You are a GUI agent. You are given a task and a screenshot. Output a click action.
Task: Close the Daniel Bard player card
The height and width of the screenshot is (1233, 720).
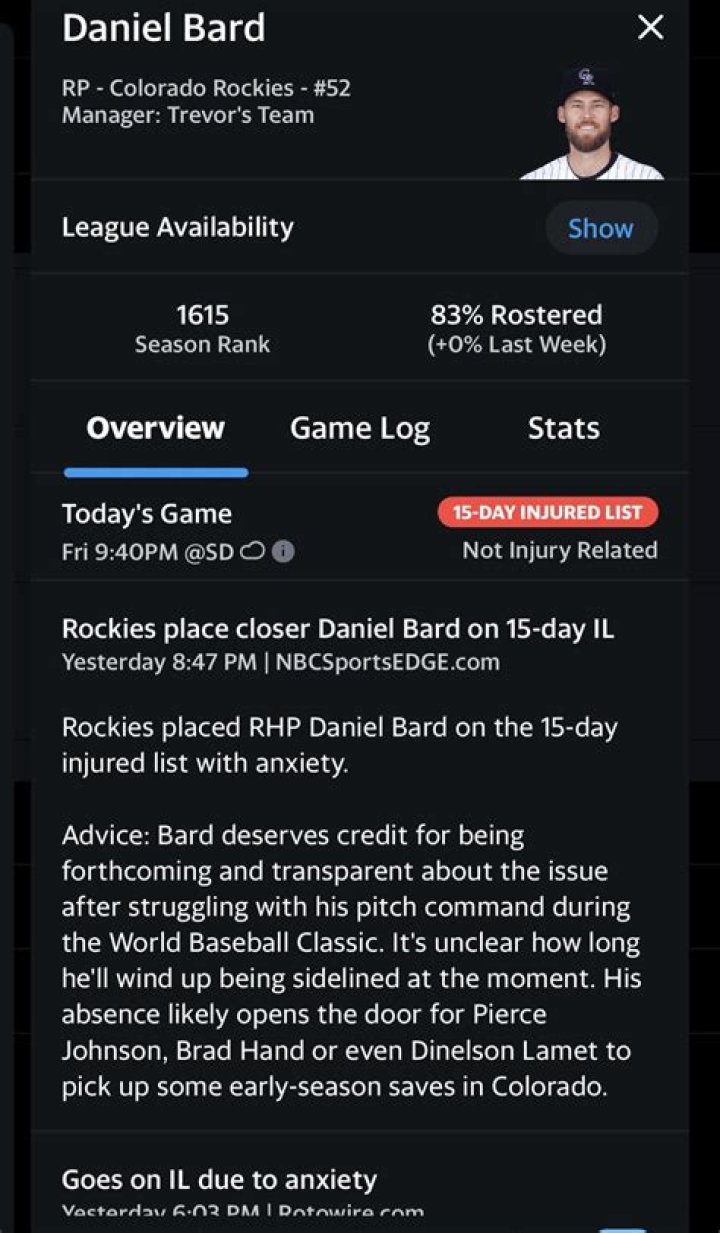[x=650, y=28]
